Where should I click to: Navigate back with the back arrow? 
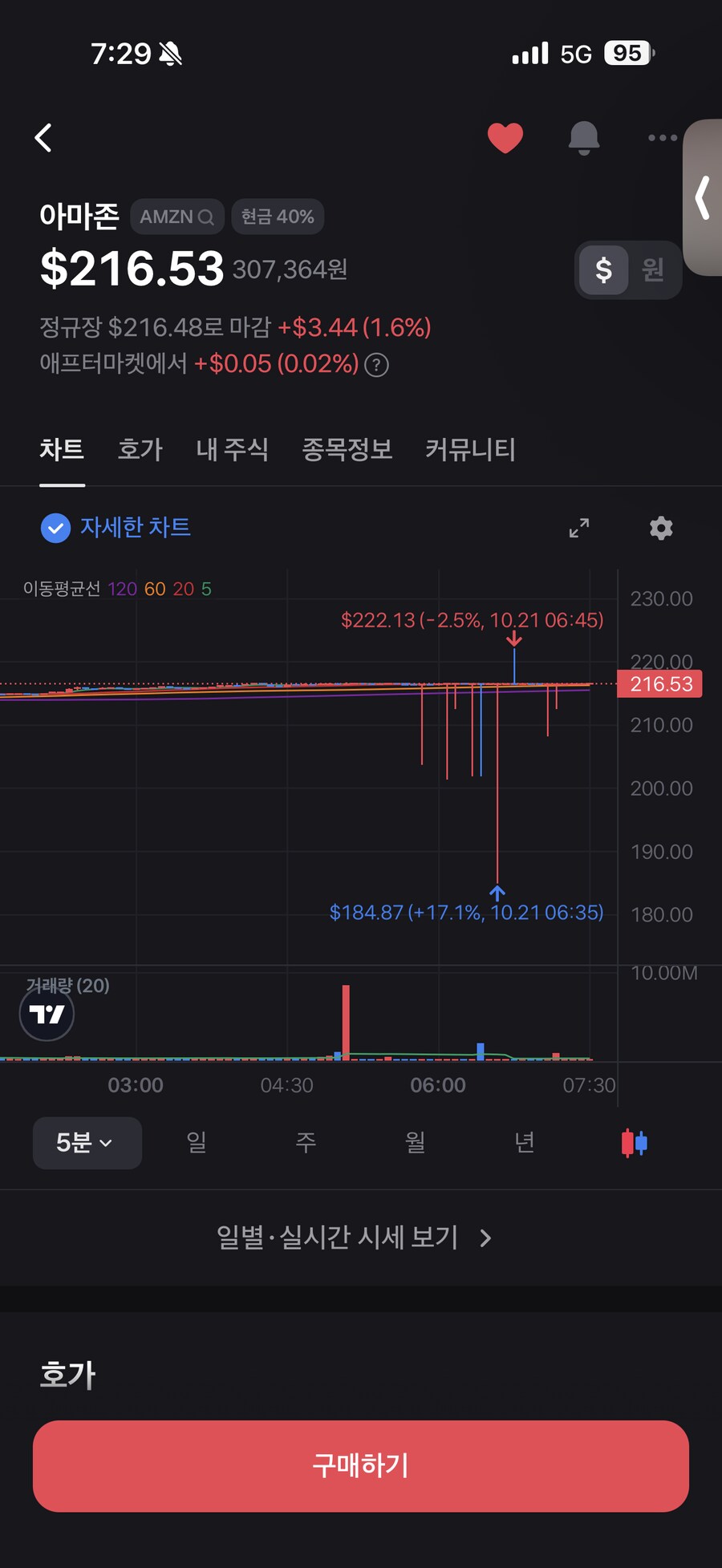coord(43,137)
